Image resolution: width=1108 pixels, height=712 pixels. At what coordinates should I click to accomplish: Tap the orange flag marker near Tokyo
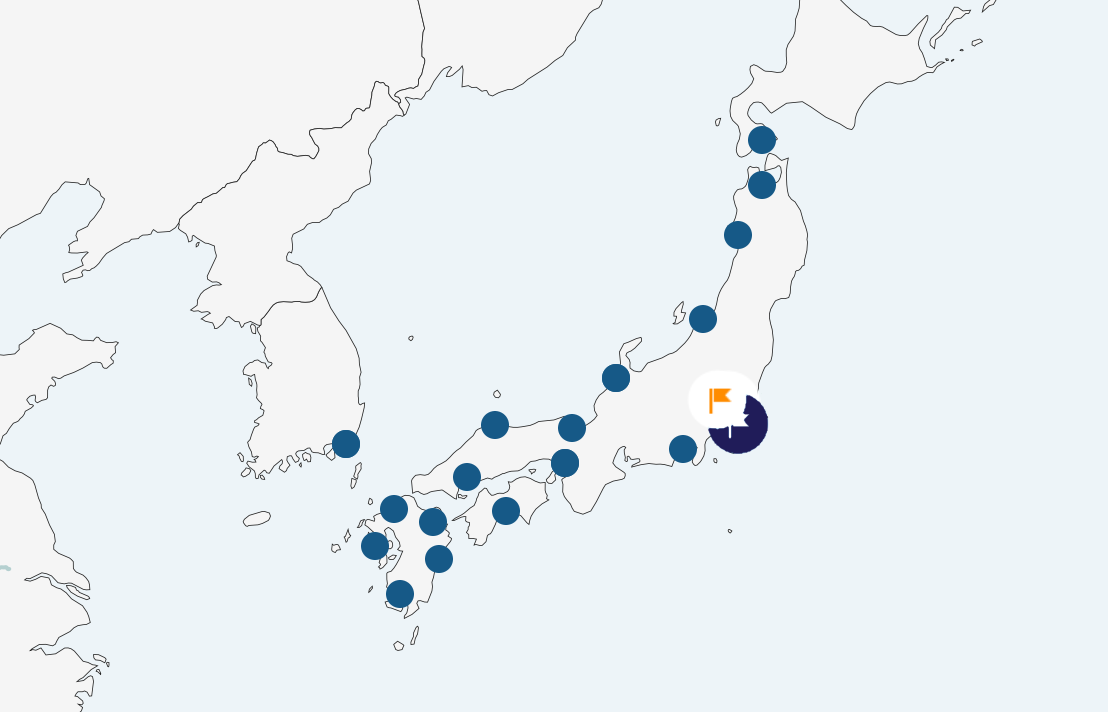[x=720, y=400]
